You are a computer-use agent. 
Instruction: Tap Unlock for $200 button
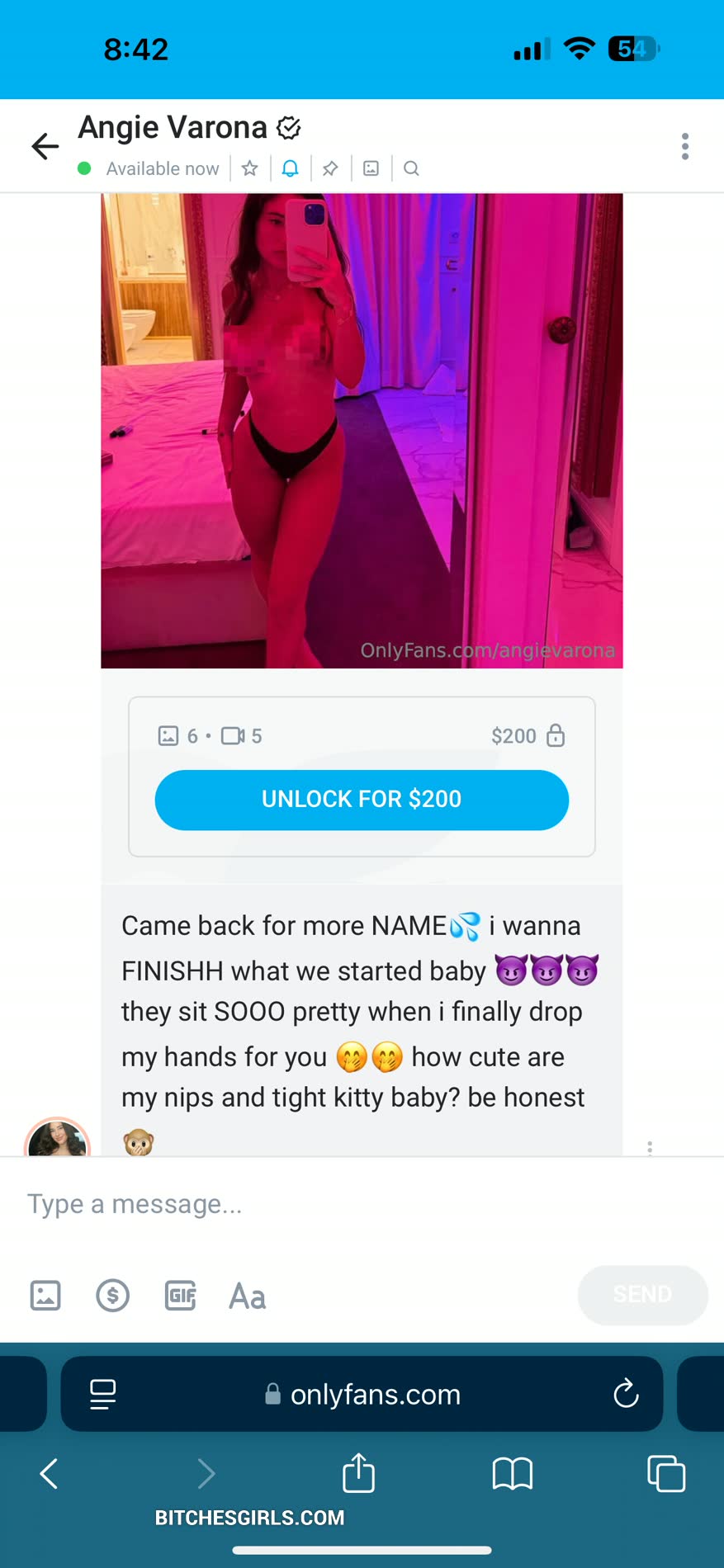[x=362, y=800]
